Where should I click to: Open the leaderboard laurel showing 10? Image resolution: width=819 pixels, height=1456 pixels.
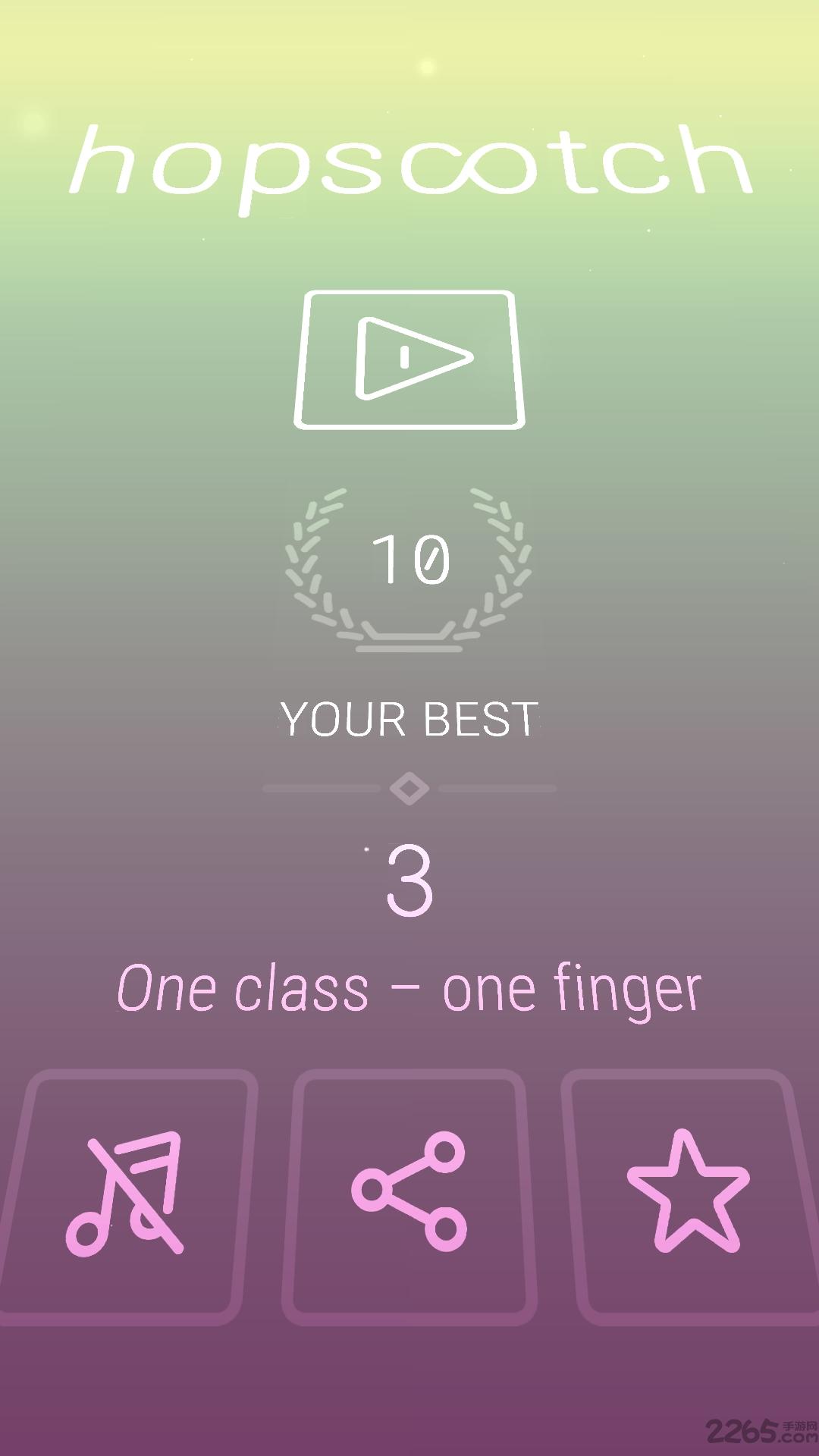409,569
